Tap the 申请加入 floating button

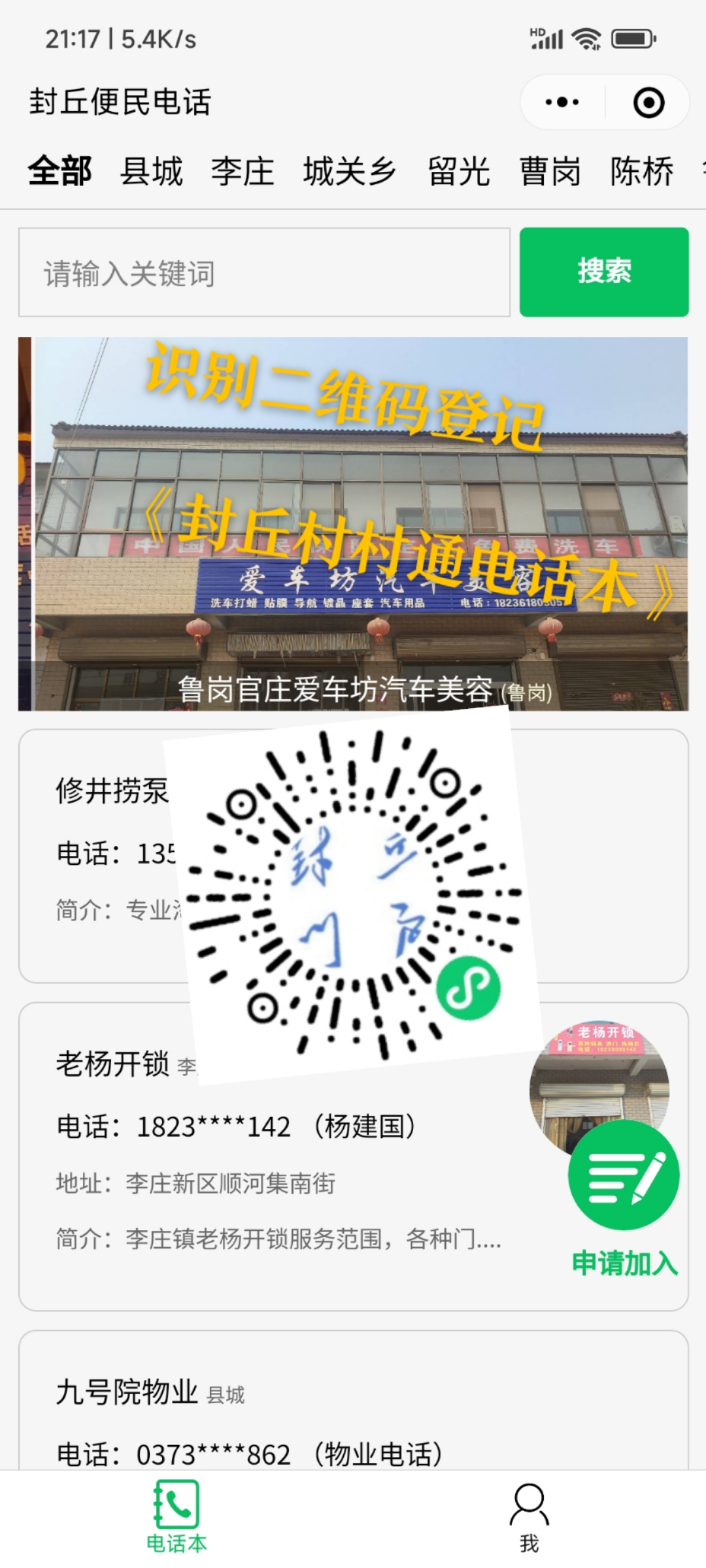[x=624, y=1196]
